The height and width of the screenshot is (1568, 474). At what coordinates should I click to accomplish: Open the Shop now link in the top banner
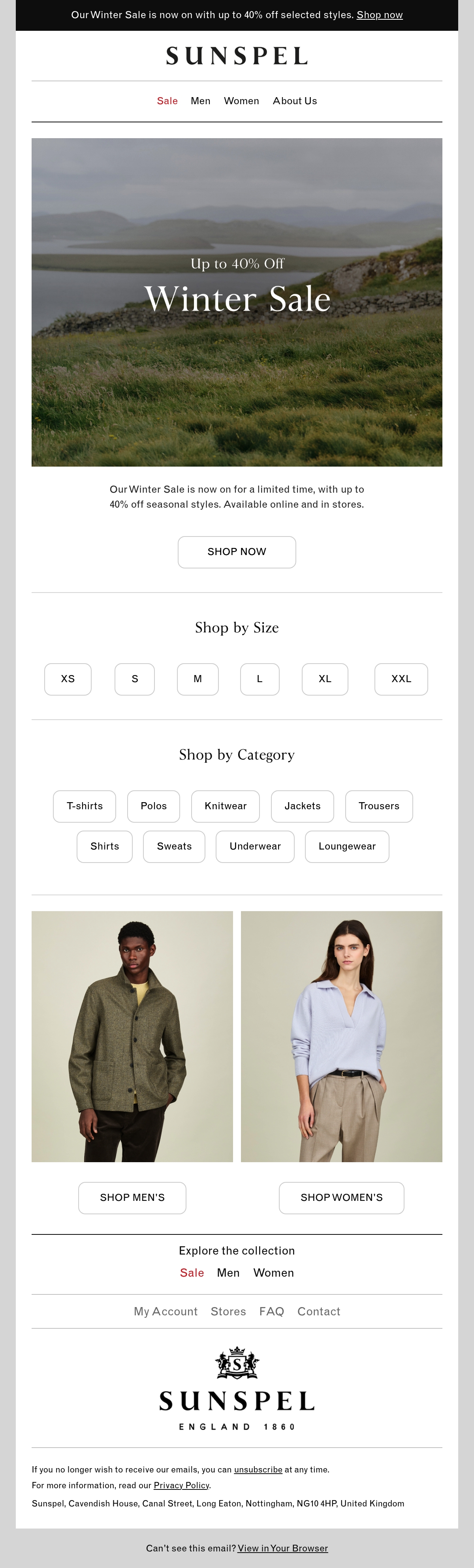click(x=380, y=15)
